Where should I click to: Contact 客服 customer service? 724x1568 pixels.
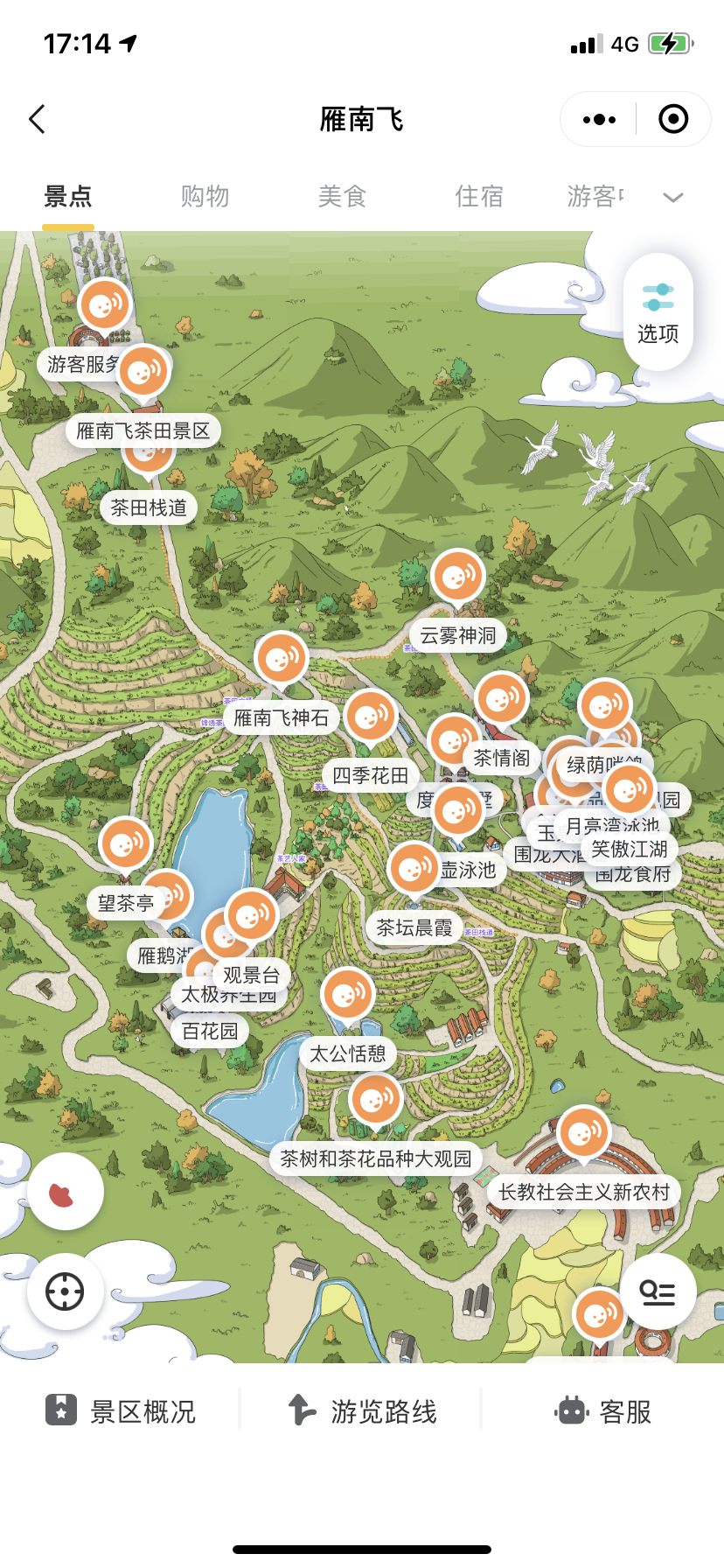click(603, 1411)
